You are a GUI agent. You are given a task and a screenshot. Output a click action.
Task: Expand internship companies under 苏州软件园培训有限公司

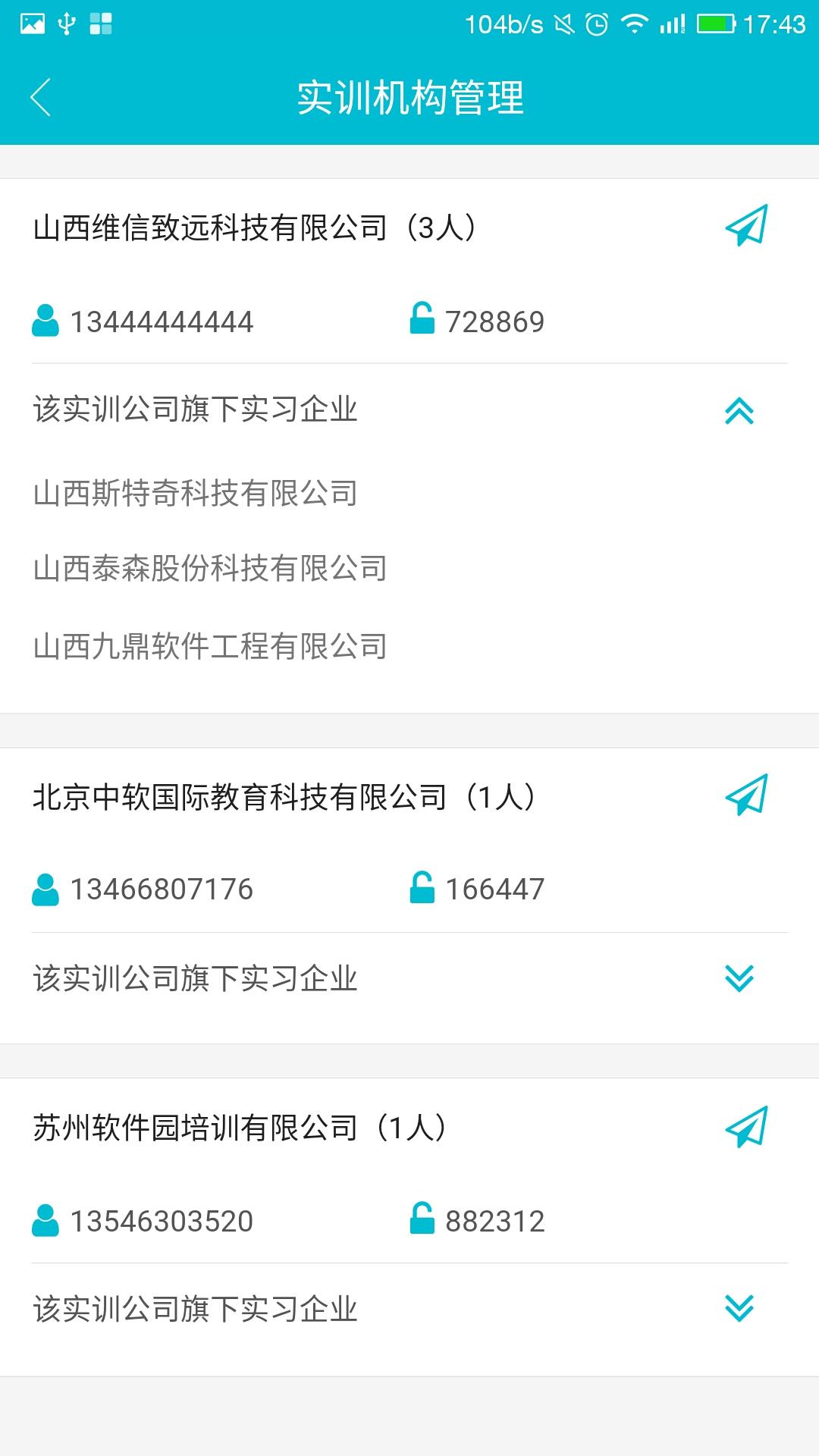(x=739, y=1308)
